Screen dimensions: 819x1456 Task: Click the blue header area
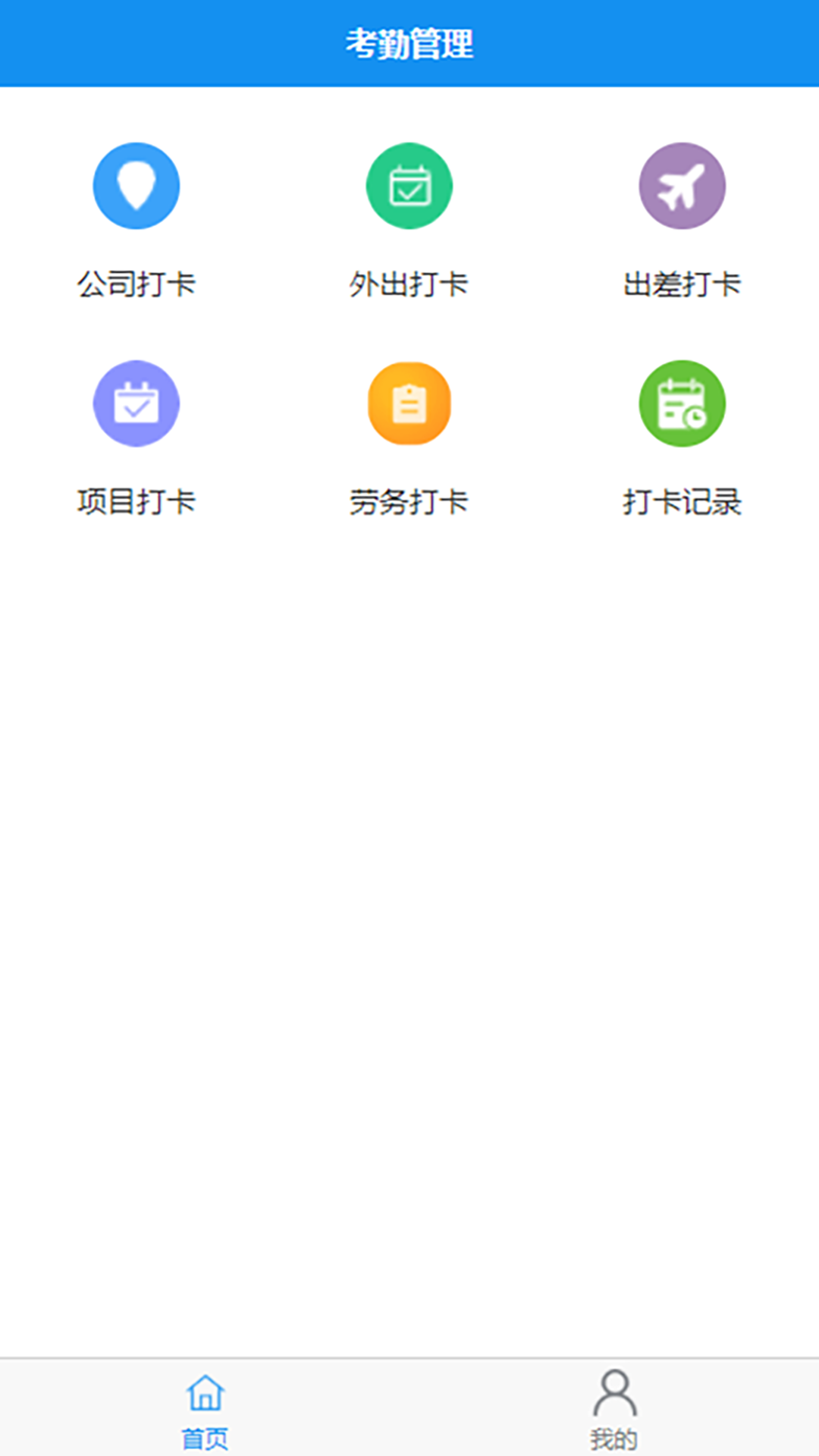409,42
